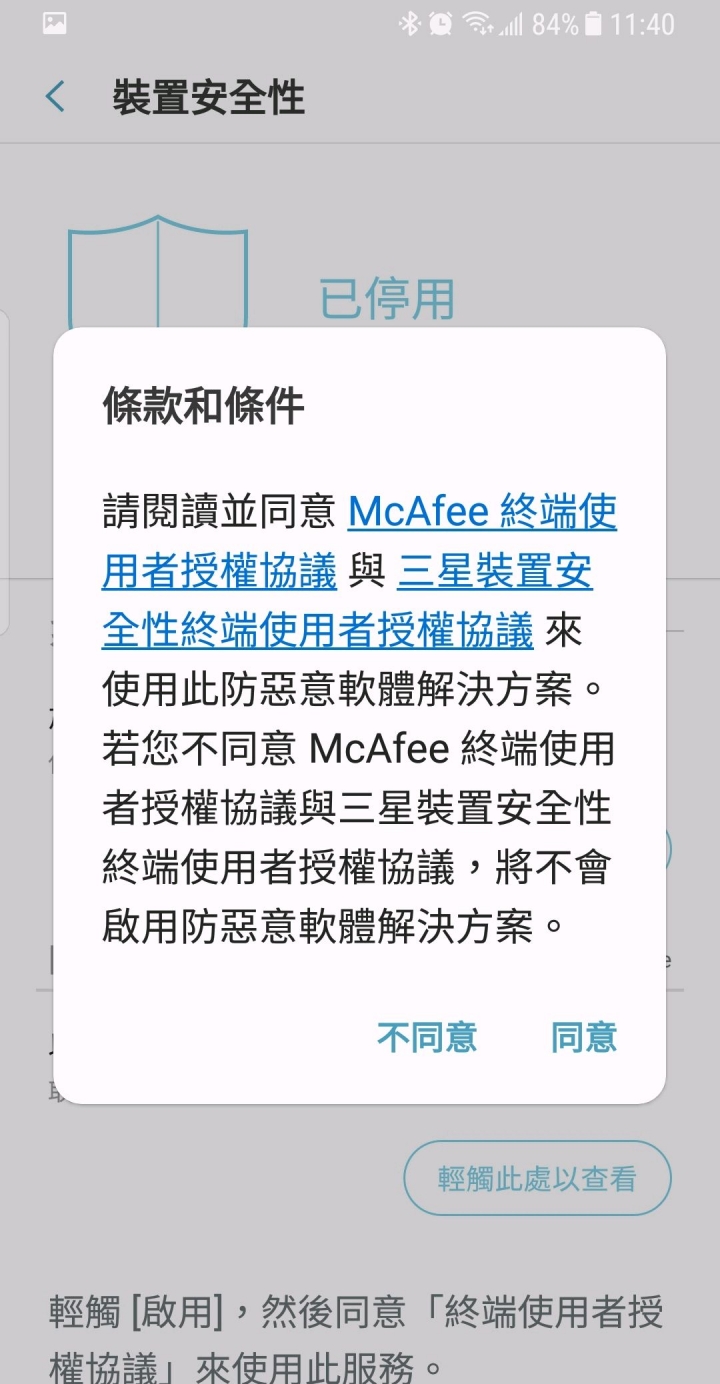Tap 同意 to accept the terms
This screenshot has width=720, height=1384.
(584, 1037)
